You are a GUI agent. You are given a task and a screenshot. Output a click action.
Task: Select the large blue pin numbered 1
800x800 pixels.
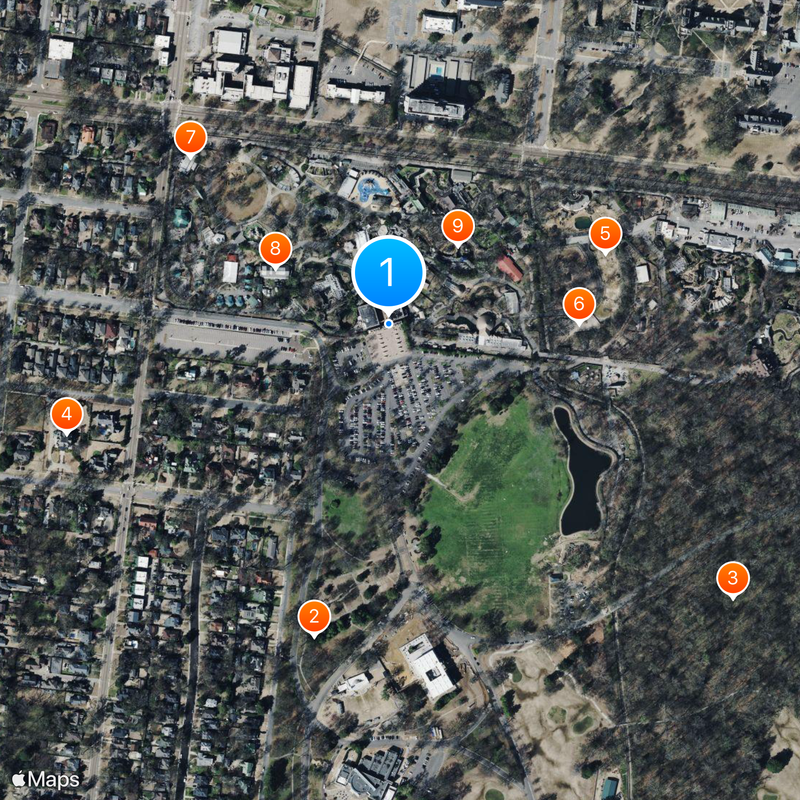pyautogui.click(x=388, y=272)
